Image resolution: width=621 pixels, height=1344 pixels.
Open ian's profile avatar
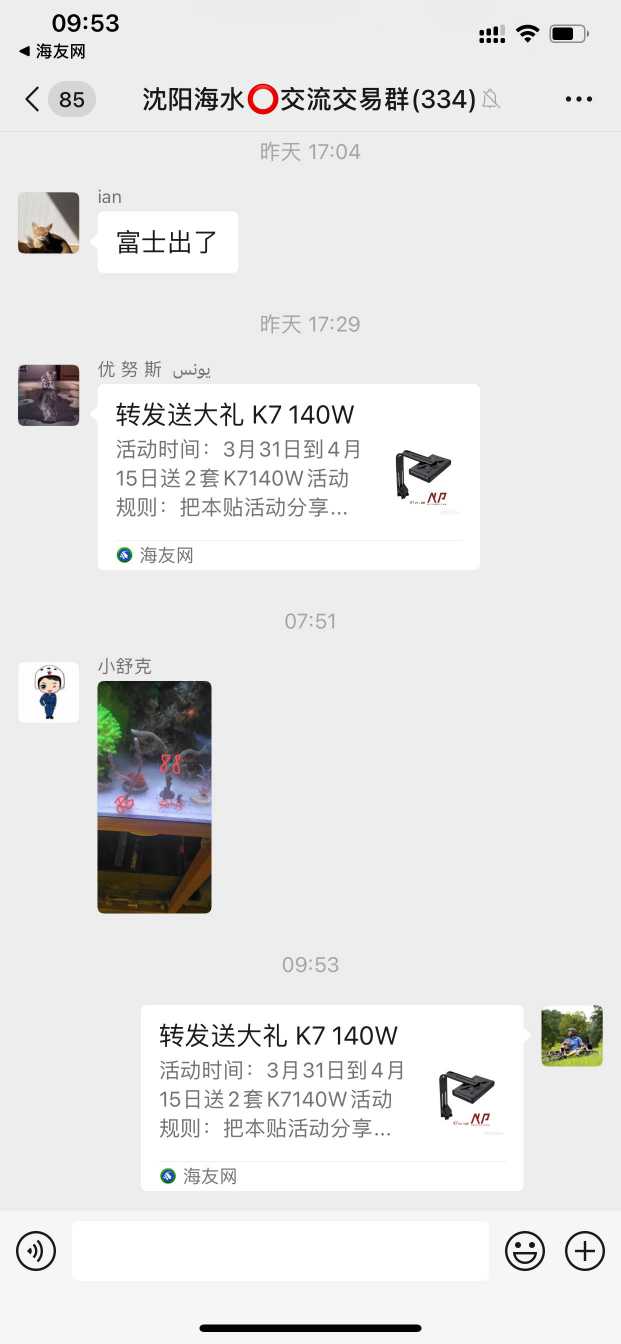coord(48,223)
